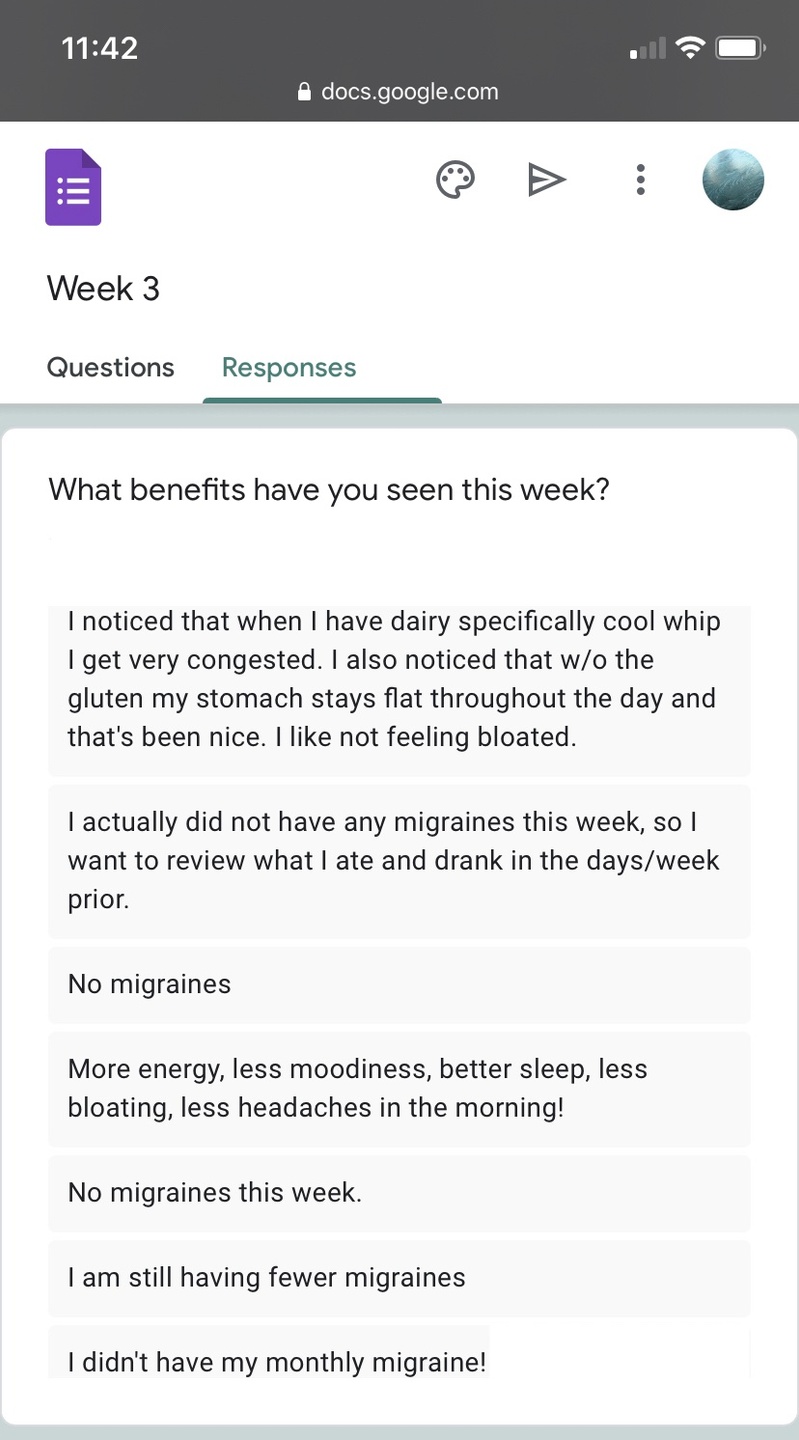Select the Responses tab
Viewport: 799px width, 1440px height.
click(x=289, y=368)
